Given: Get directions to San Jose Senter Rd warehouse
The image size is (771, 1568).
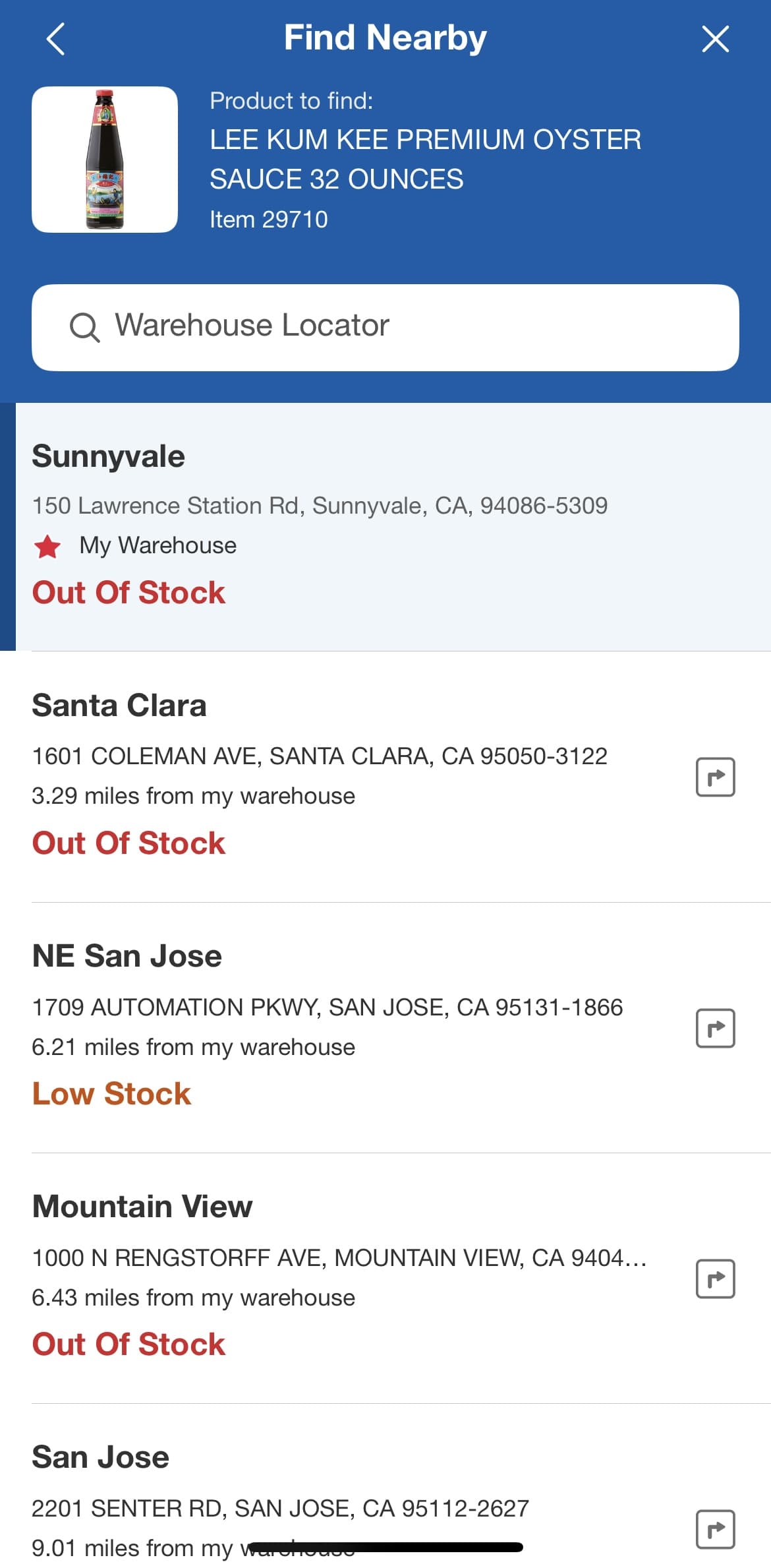Looking at the screenshot, I should coord(715,1529).
